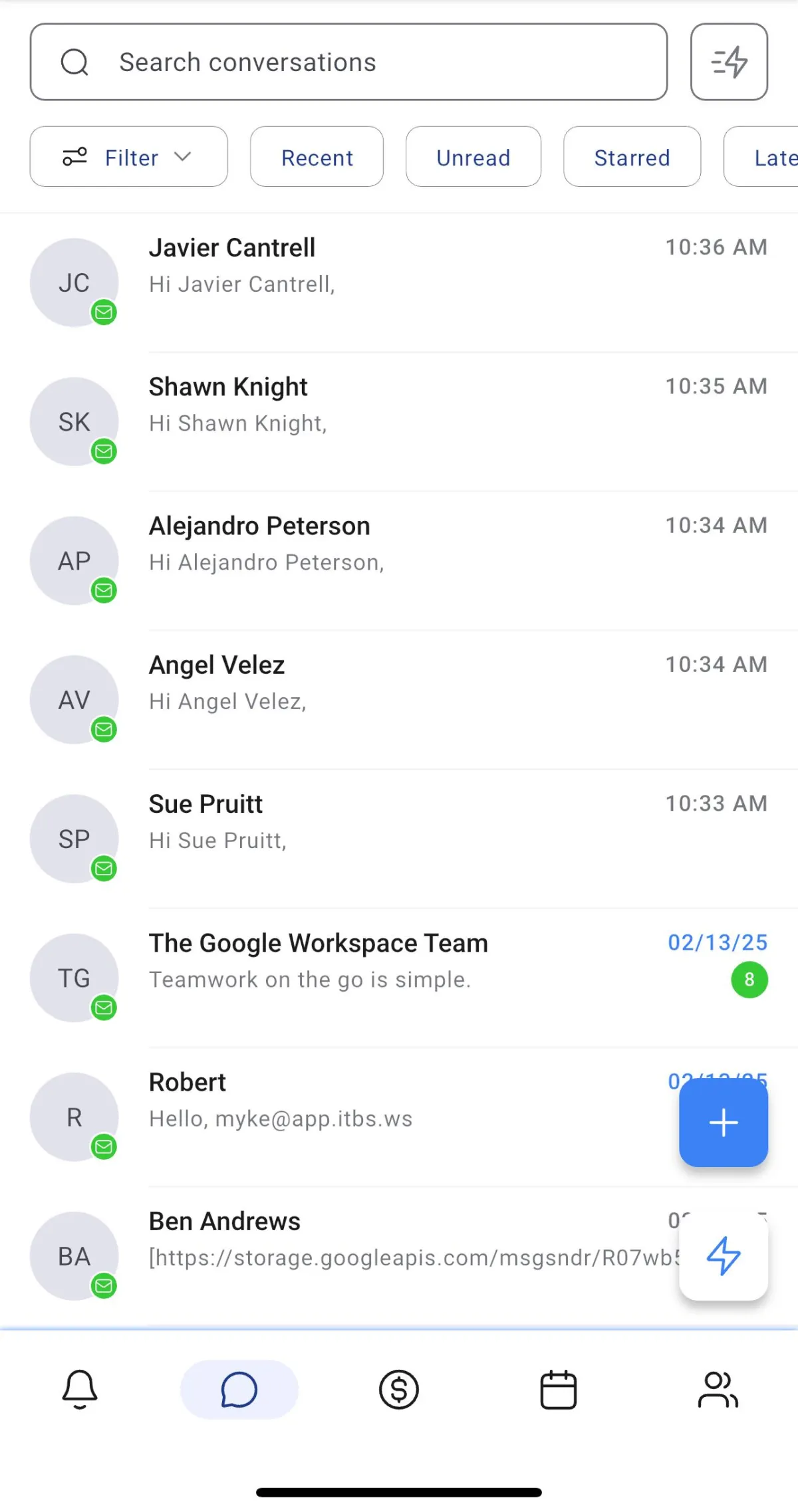Switch to the contacts people tab
The height and width of the screenshot is (1512, 798).
click(x=718, y=1389)
